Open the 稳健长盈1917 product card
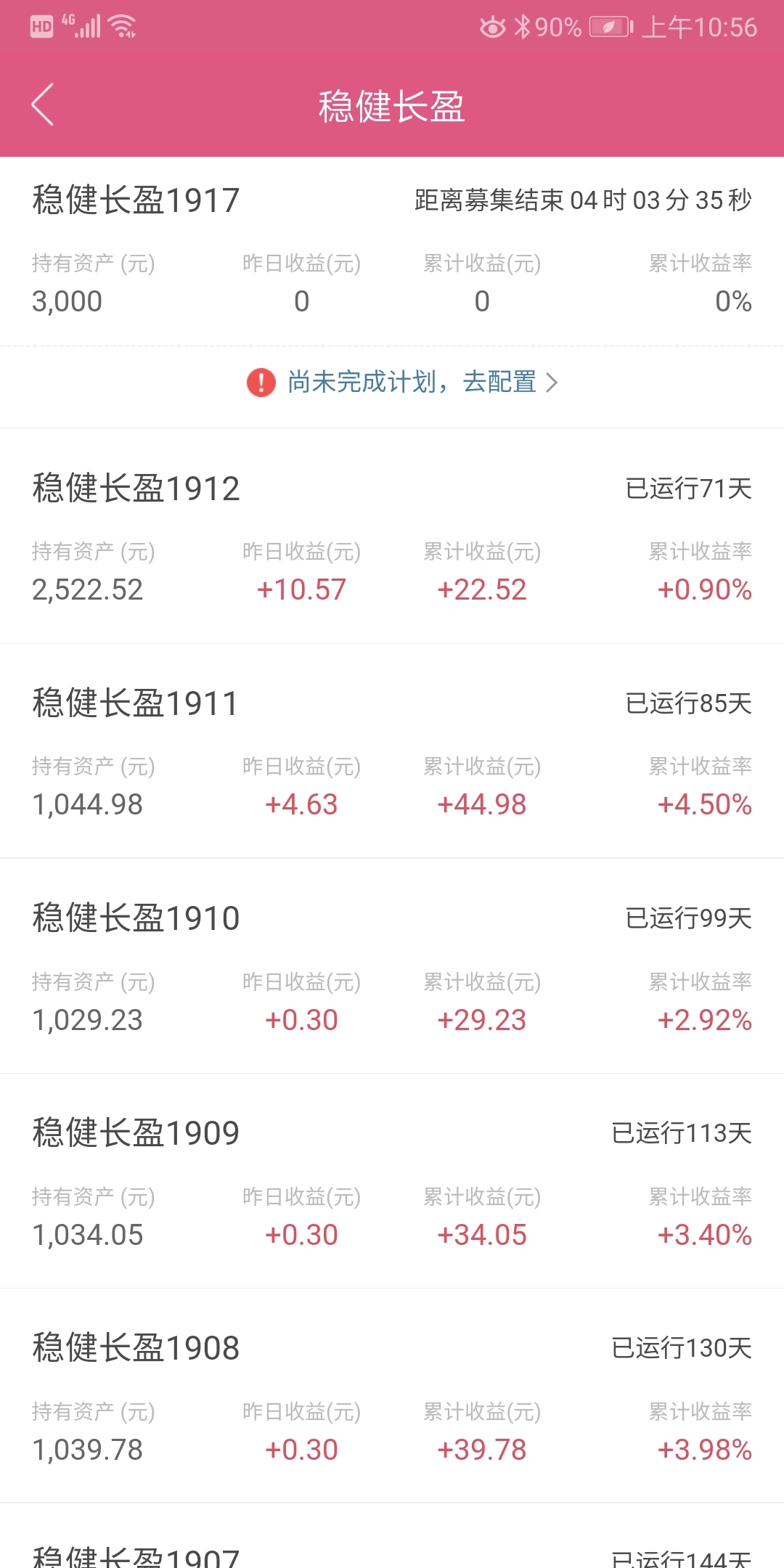Viewport: 784px width, 1568px height. pos(392,251)
